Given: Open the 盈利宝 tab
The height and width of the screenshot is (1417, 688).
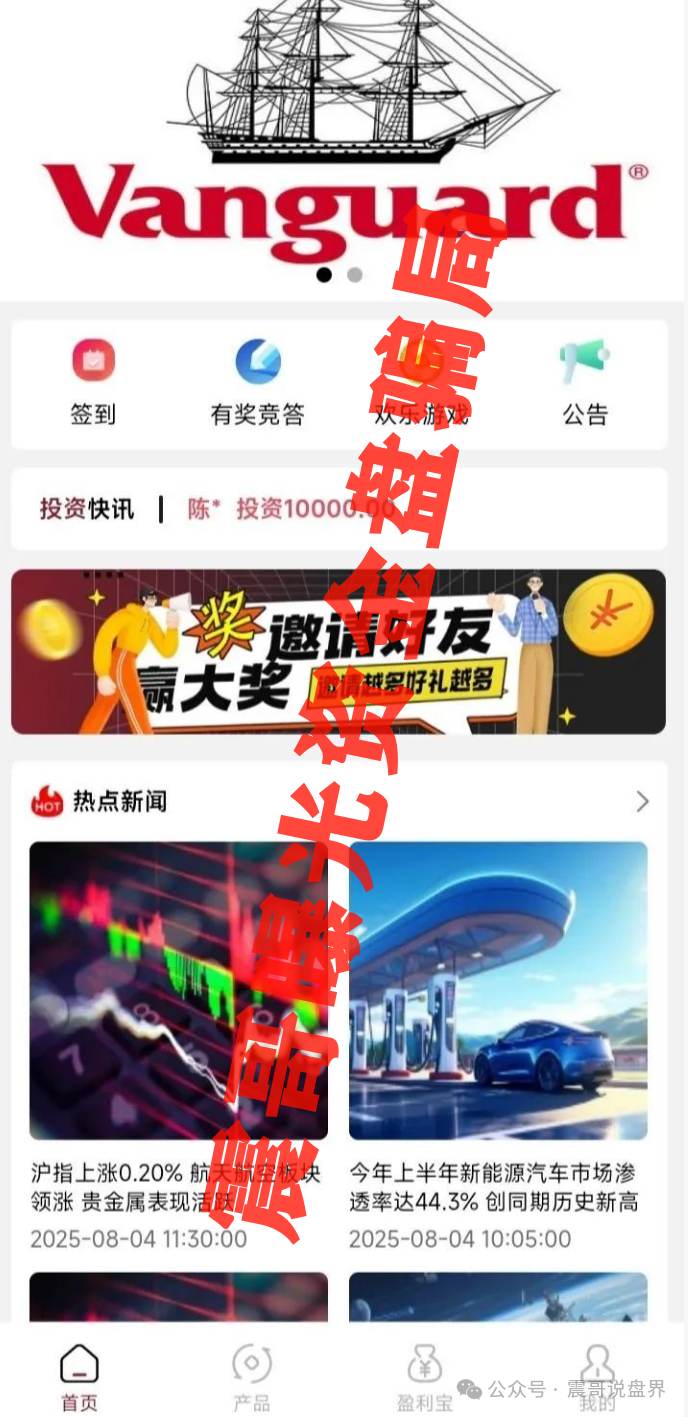Looking at the screenshot, I should tap(424, 1376).
